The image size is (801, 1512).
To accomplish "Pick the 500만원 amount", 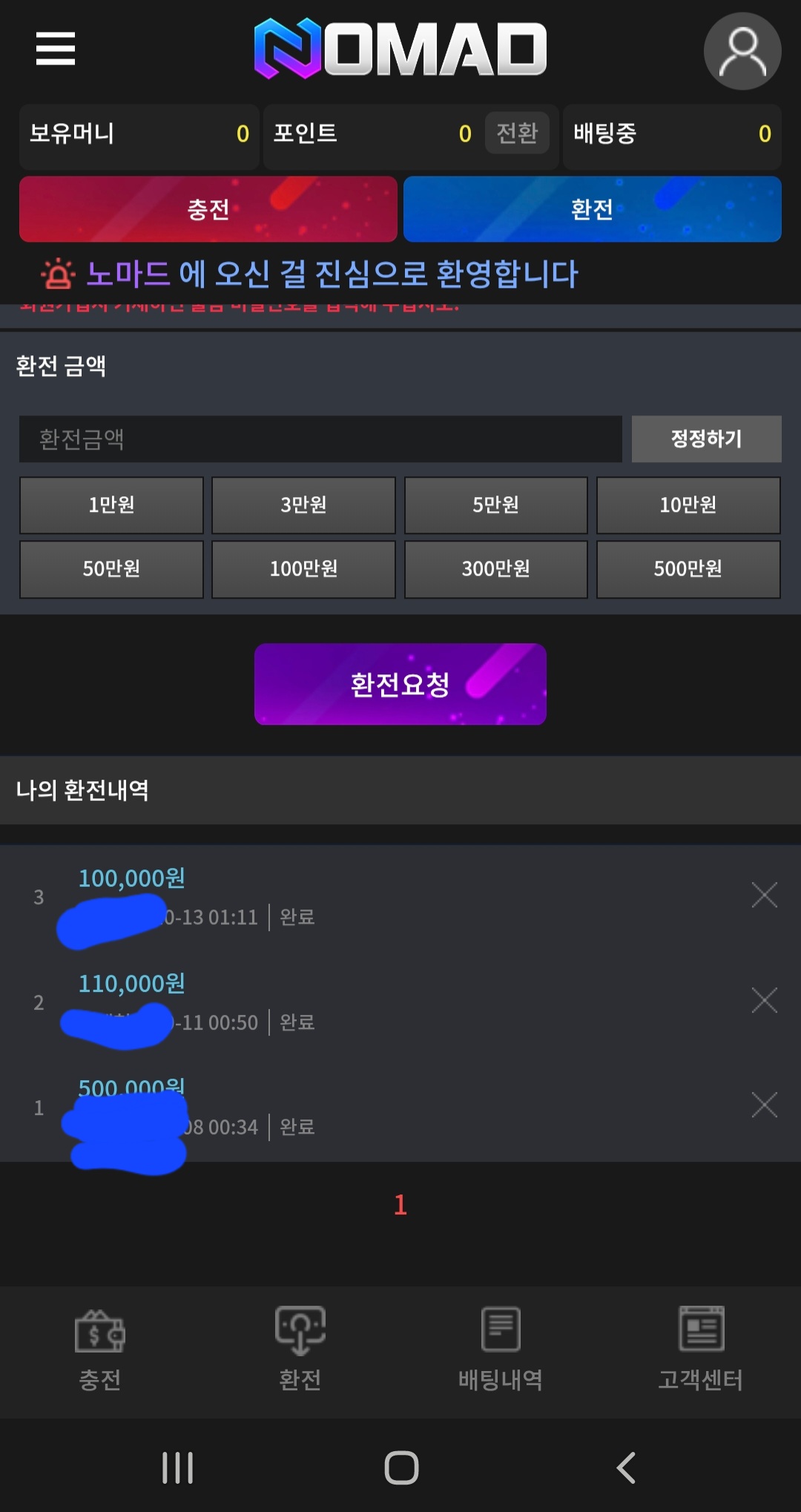I will coord(688,569).
